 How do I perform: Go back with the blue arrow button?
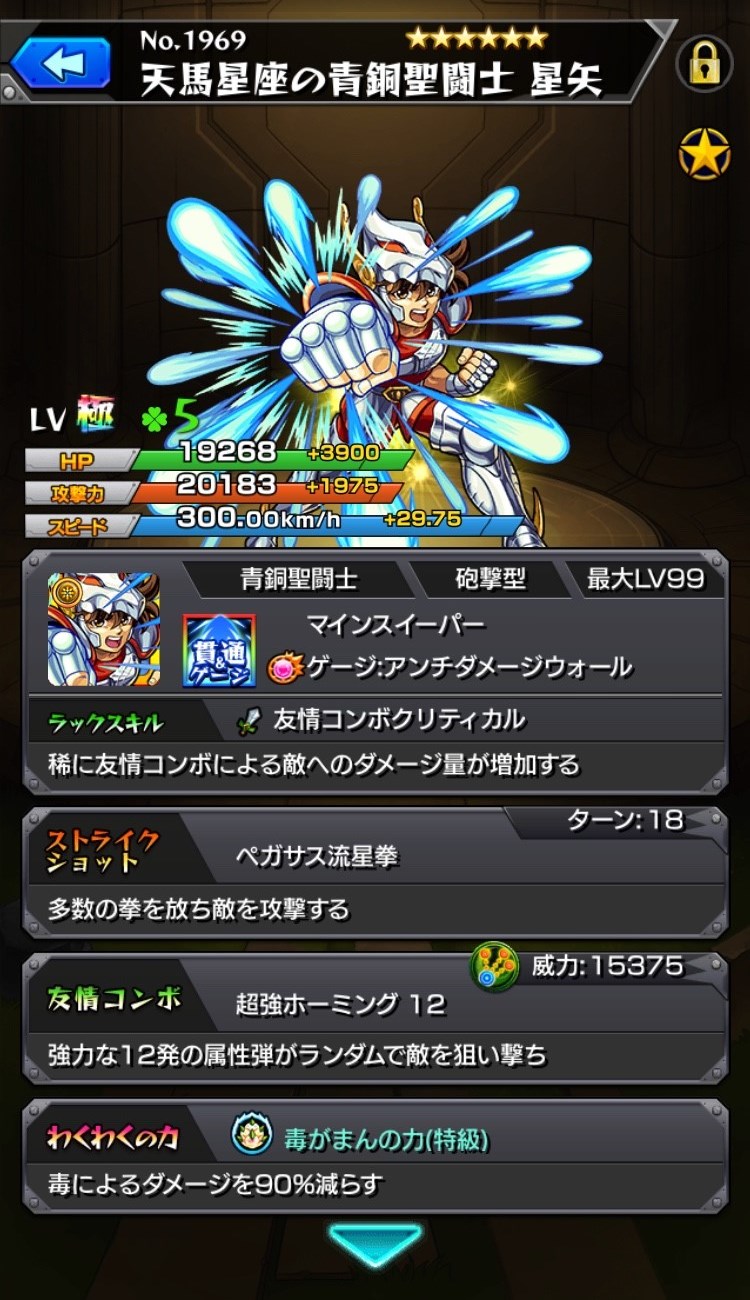60,62
